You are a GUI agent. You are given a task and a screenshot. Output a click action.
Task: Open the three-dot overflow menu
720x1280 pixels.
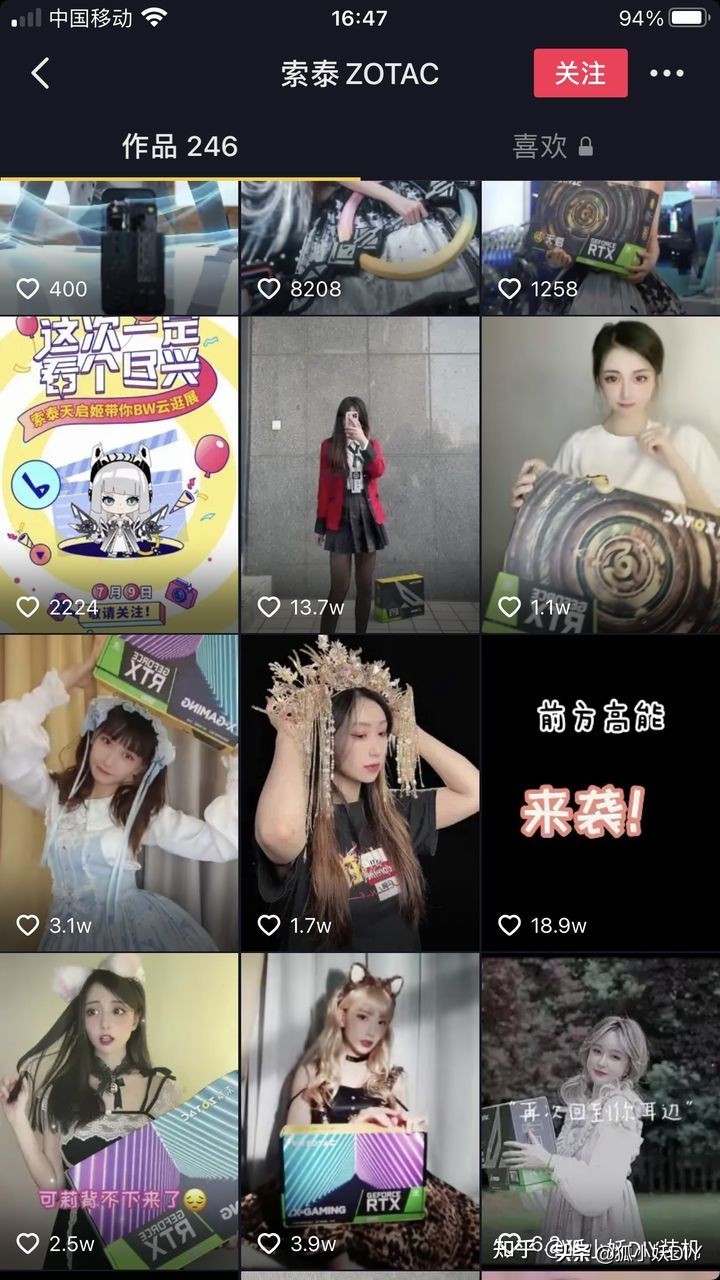click(x=667, y=74)
